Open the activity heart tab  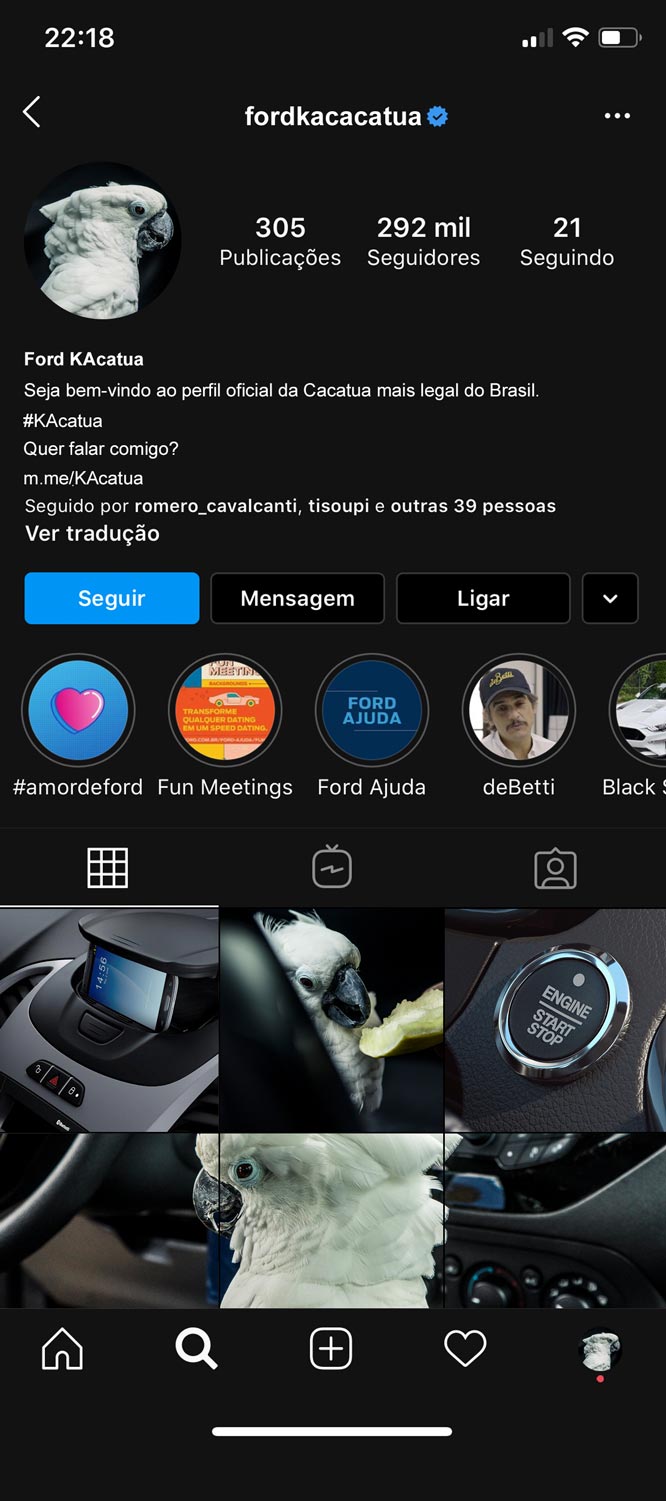click(x=465, y=1350)
